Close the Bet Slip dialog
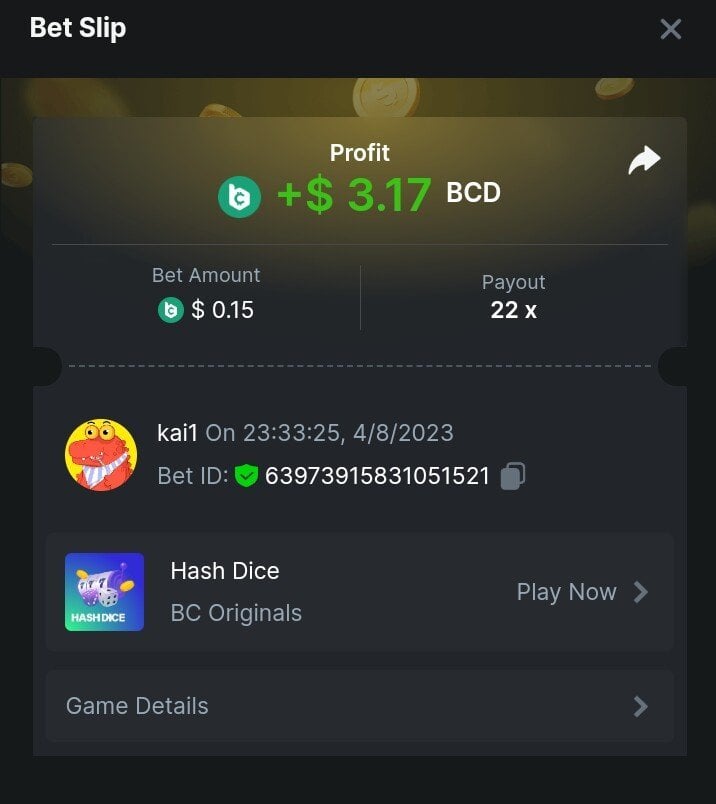This screenshot has height=804, width=716. click(671, 29)
